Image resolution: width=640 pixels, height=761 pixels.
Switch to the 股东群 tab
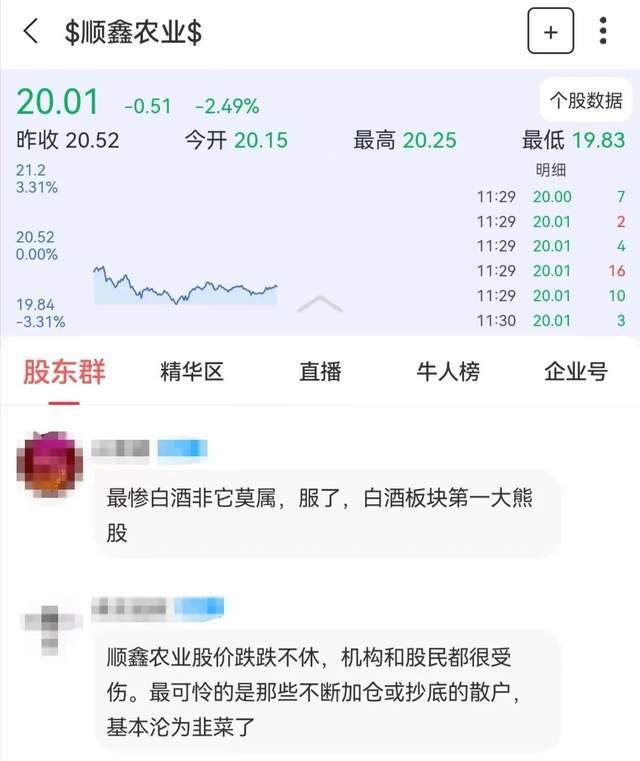click(x=64, y=372)
